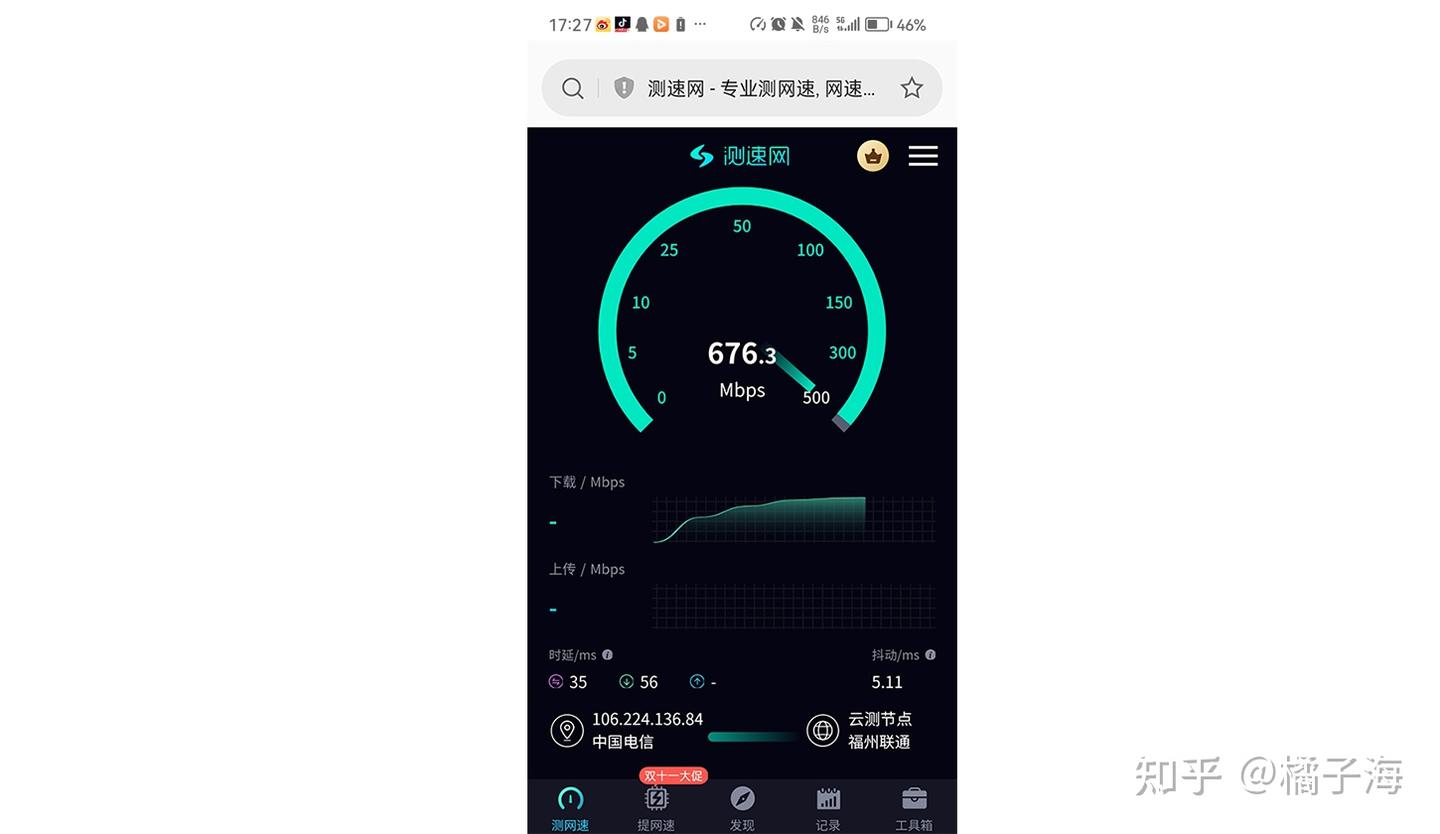Tap the browser address bar
Screen dimensions: 1440x834
pyautogui.click(x=760, y=88)
